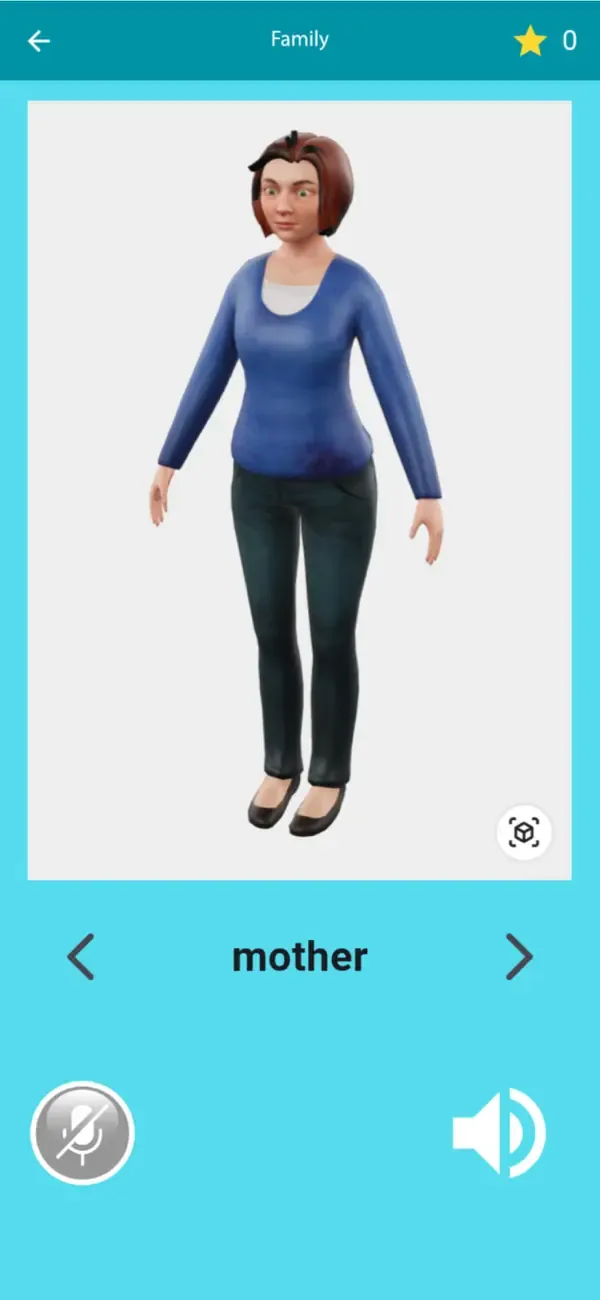The width and height of the screenshot is (600, 1300).
Task: Tap the microphone to practice pronunciation
Action: point(82,1133)
